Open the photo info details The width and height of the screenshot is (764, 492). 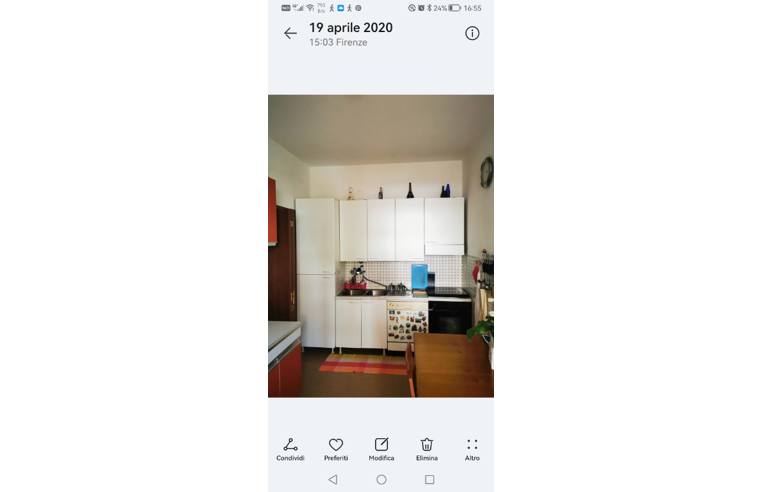[472, 33]
